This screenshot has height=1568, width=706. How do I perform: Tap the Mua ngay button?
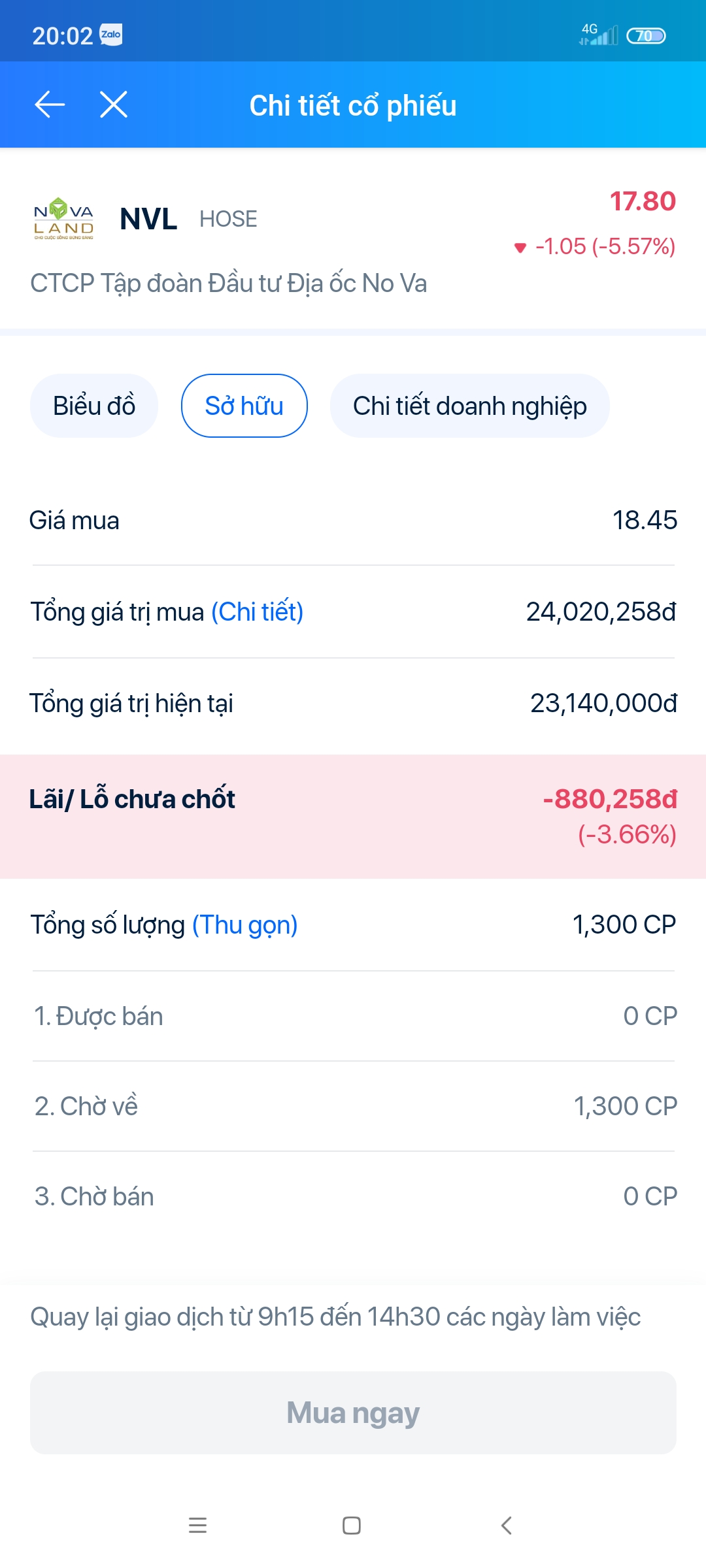click(353, 1413)
